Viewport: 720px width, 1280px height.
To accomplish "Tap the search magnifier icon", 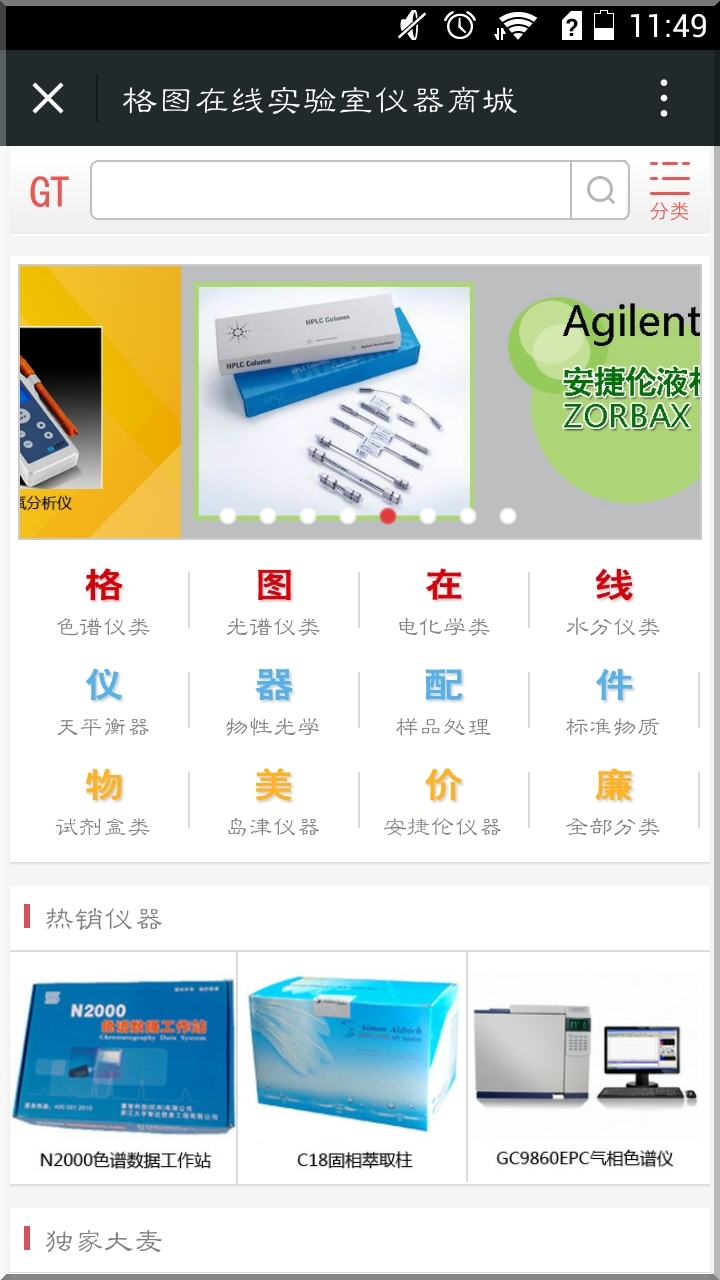I will click(599, 189).
